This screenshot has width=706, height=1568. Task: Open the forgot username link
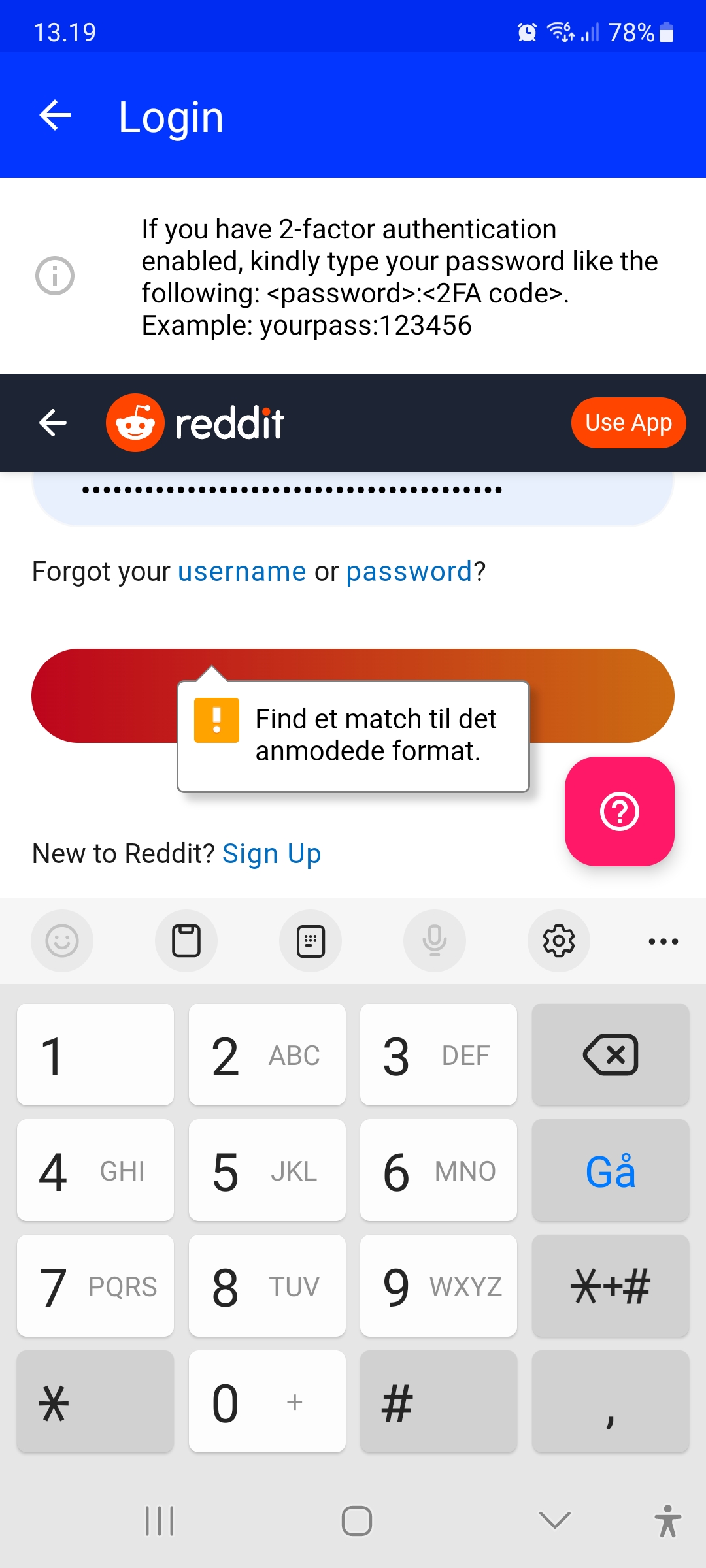pos(241,571)
